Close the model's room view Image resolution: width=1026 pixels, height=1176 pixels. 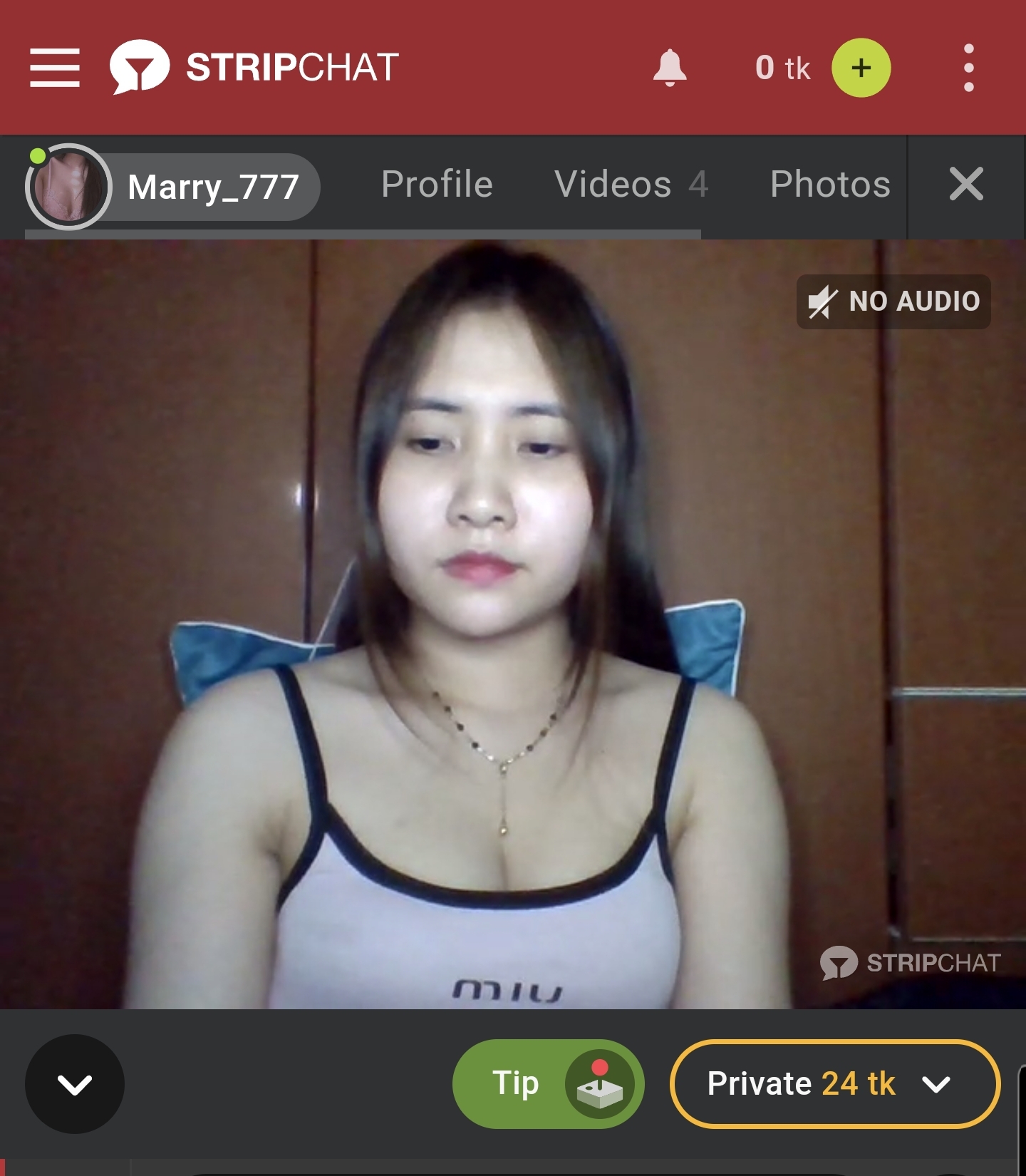[x=966, y=185]
